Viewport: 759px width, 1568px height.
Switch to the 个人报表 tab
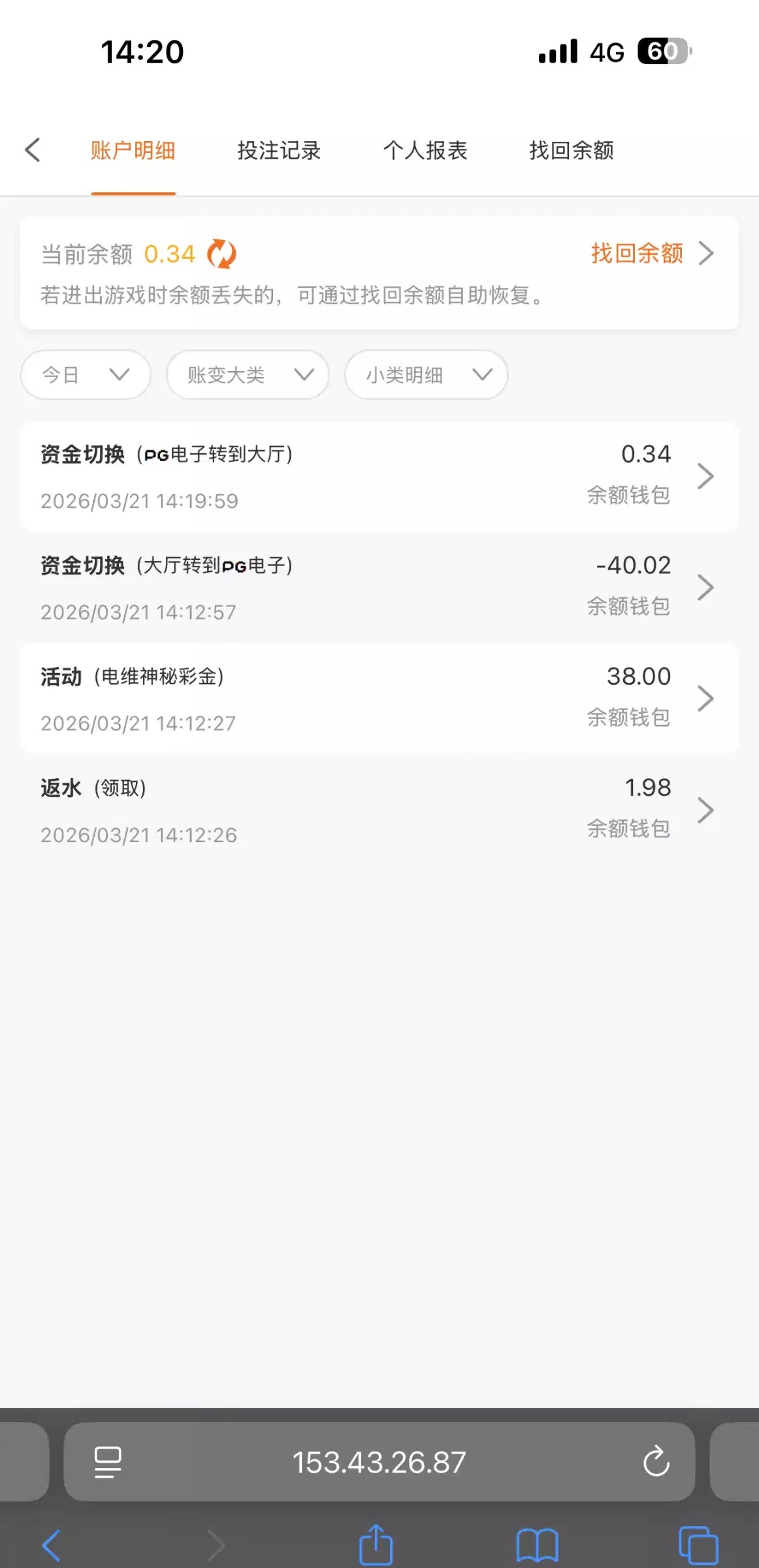pyautogui.click(x=425, y=151)
